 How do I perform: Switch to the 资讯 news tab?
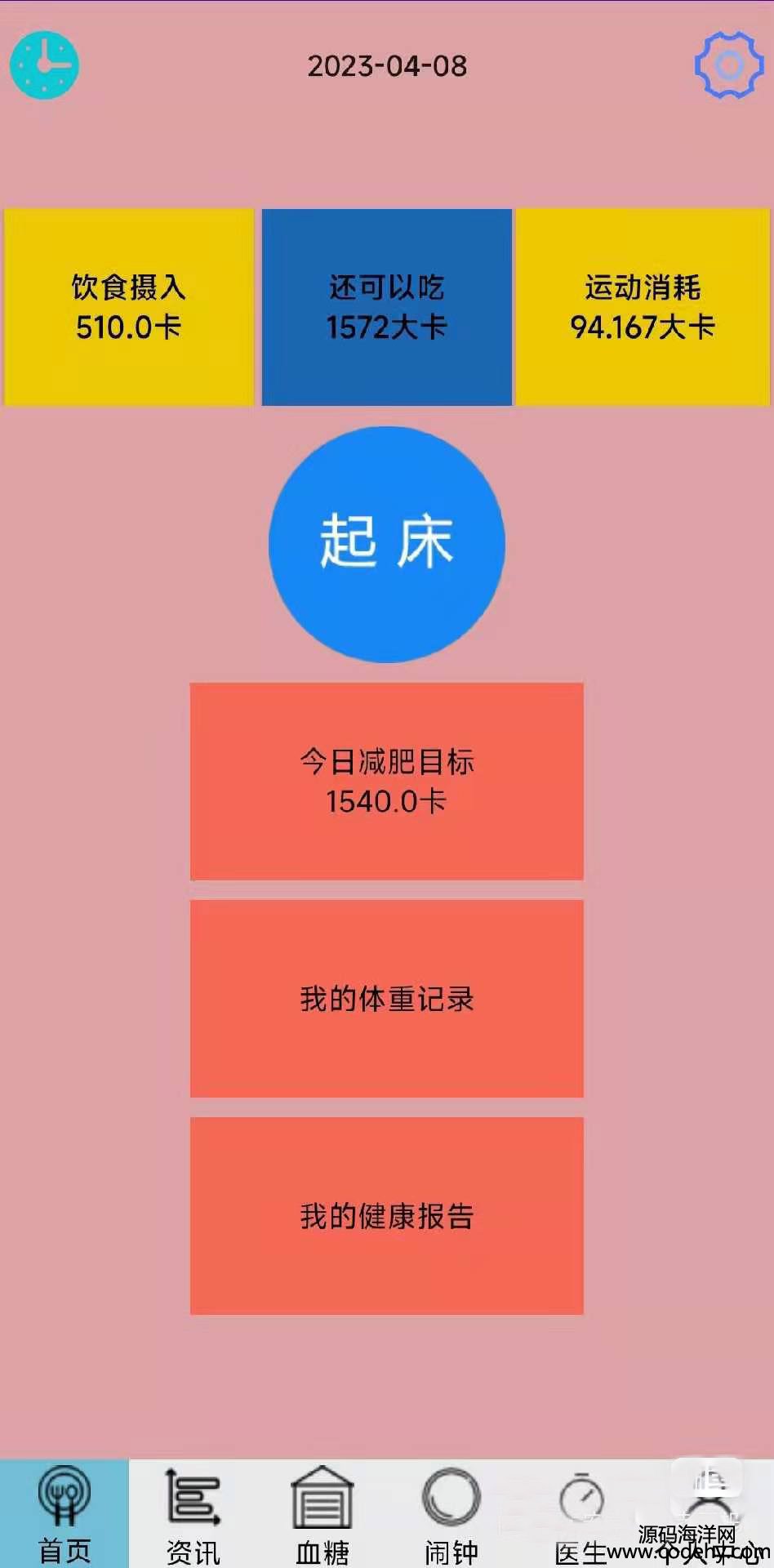point(193,1514)
